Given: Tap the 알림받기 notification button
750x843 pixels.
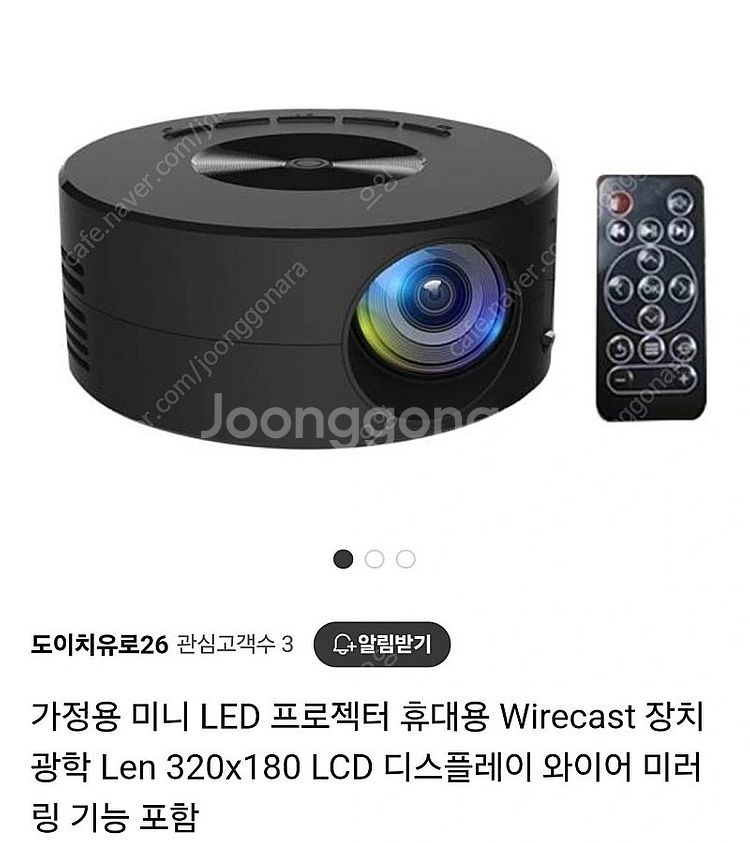Looking at the screenshot, I should [381, 643].
